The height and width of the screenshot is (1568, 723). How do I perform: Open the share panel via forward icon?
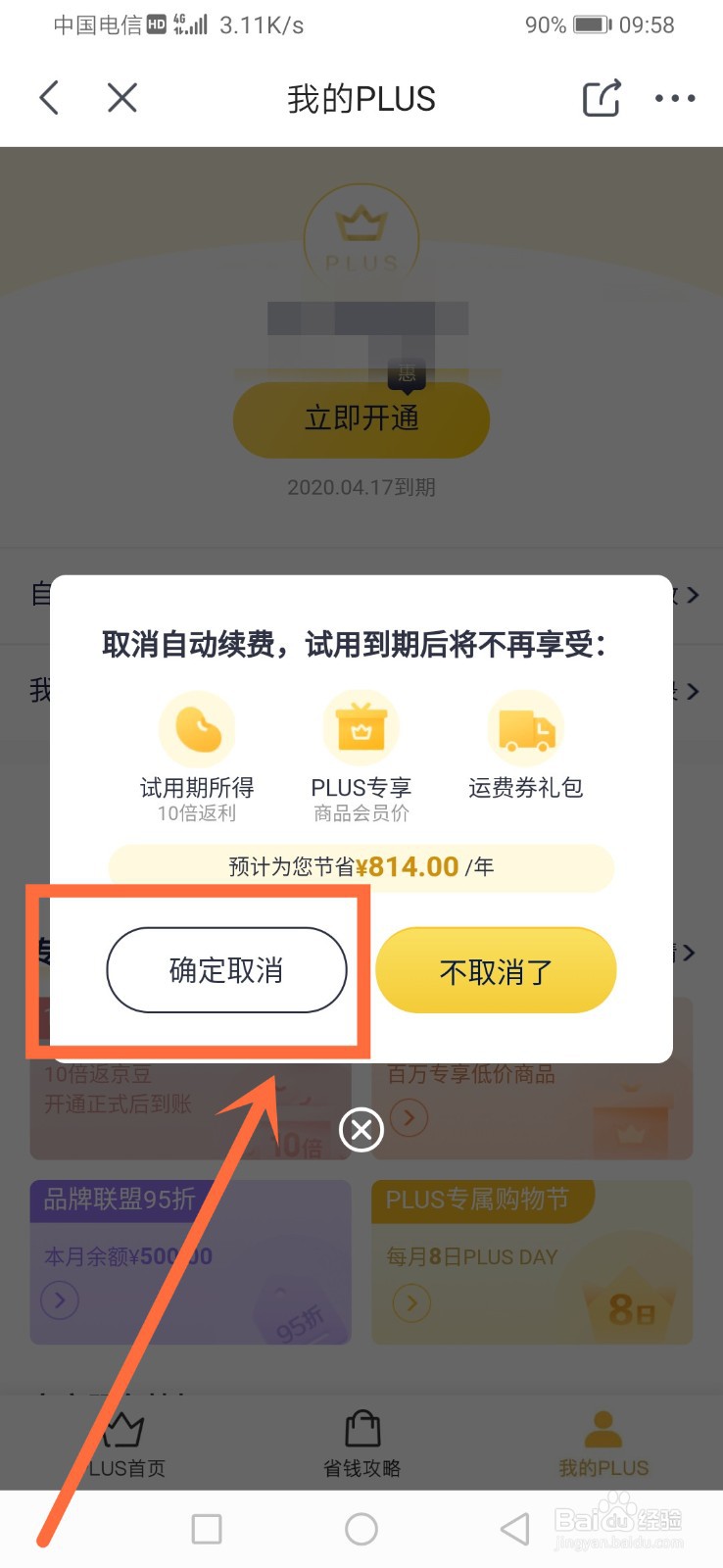click(x=601, y=97)
